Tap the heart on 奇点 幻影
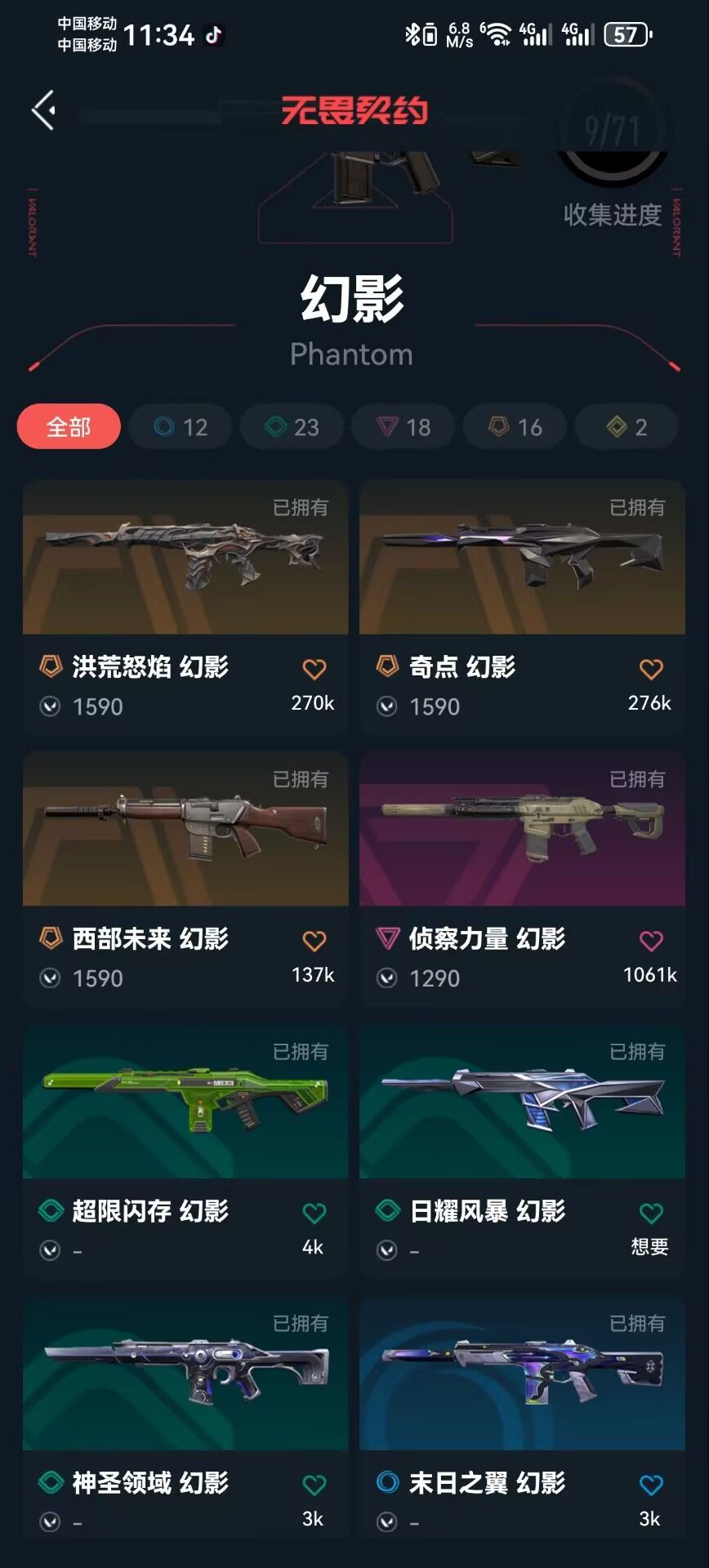The image size is (709, 1568). (651, 669)
